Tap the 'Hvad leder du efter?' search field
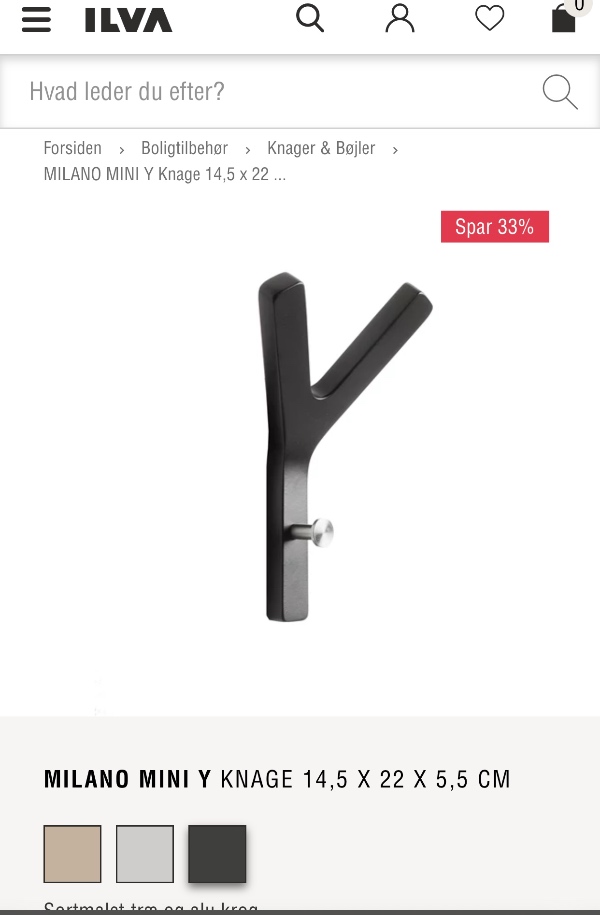 point(270,92)
